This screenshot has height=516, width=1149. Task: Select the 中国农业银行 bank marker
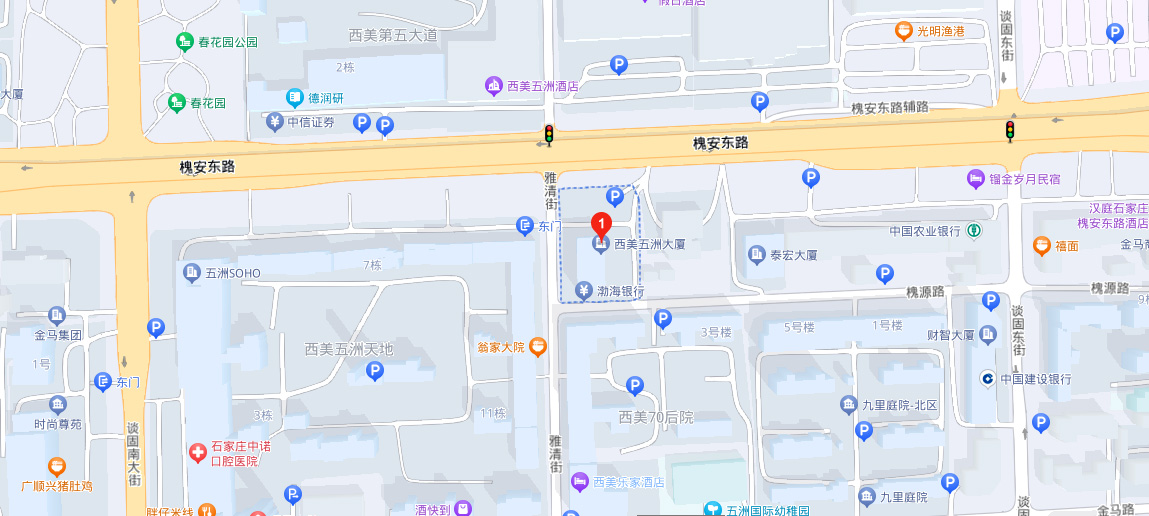(x=973, y=231)
